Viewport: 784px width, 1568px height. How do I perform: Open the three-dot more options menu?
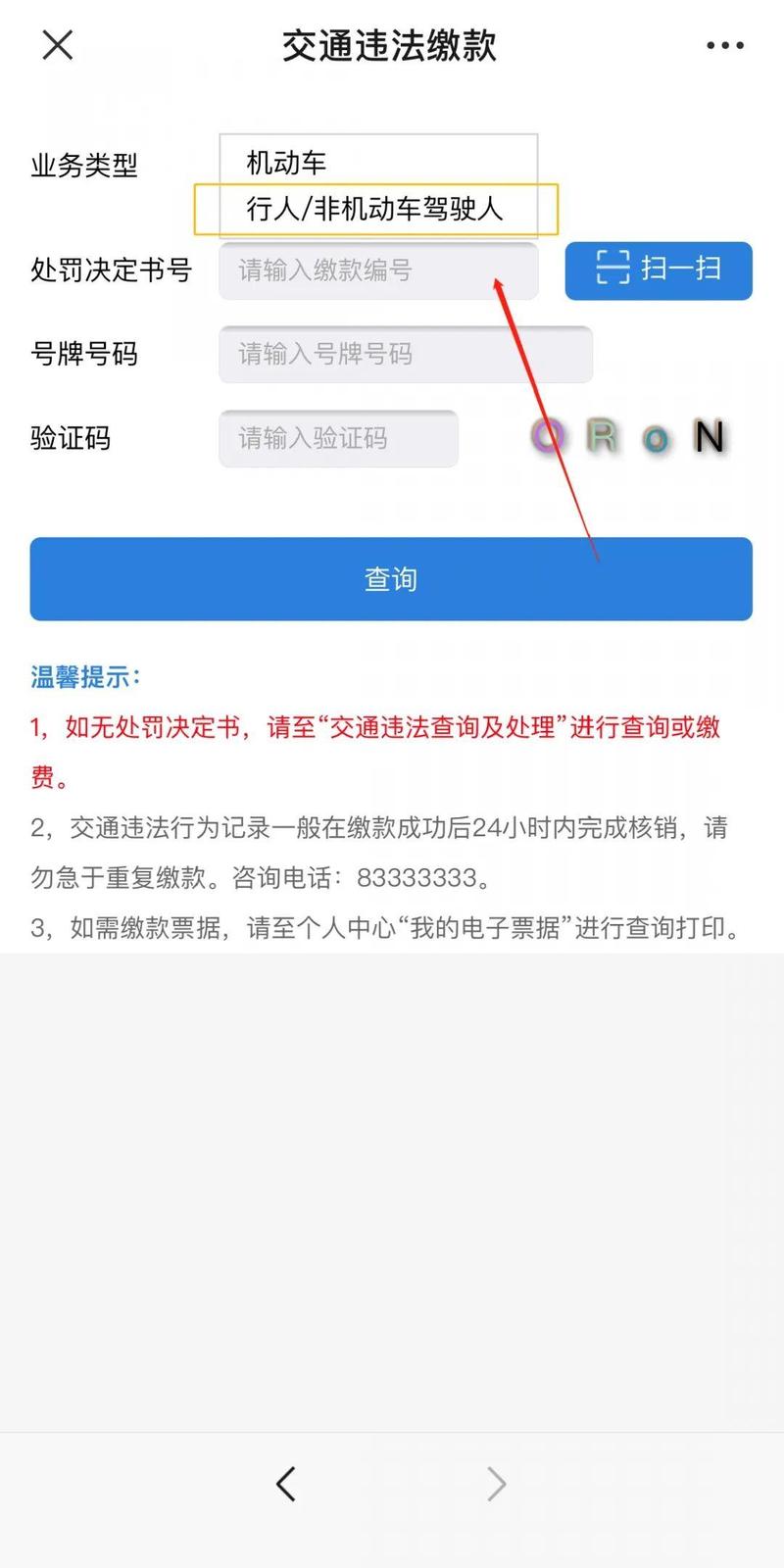tap(725, 45)
